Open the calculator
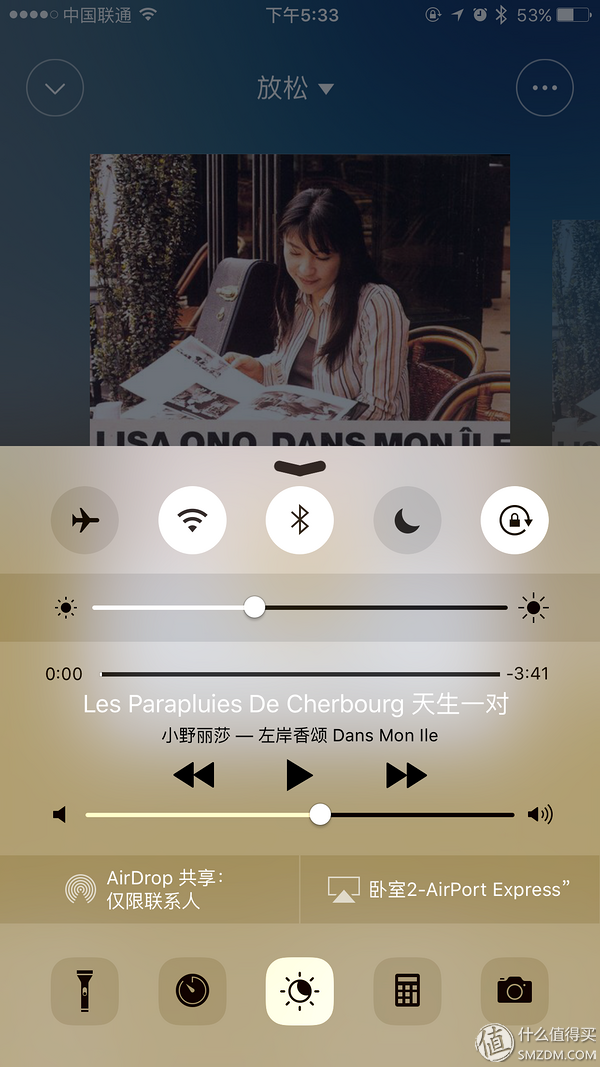600x1067 pixels. (x=407, y=991)
